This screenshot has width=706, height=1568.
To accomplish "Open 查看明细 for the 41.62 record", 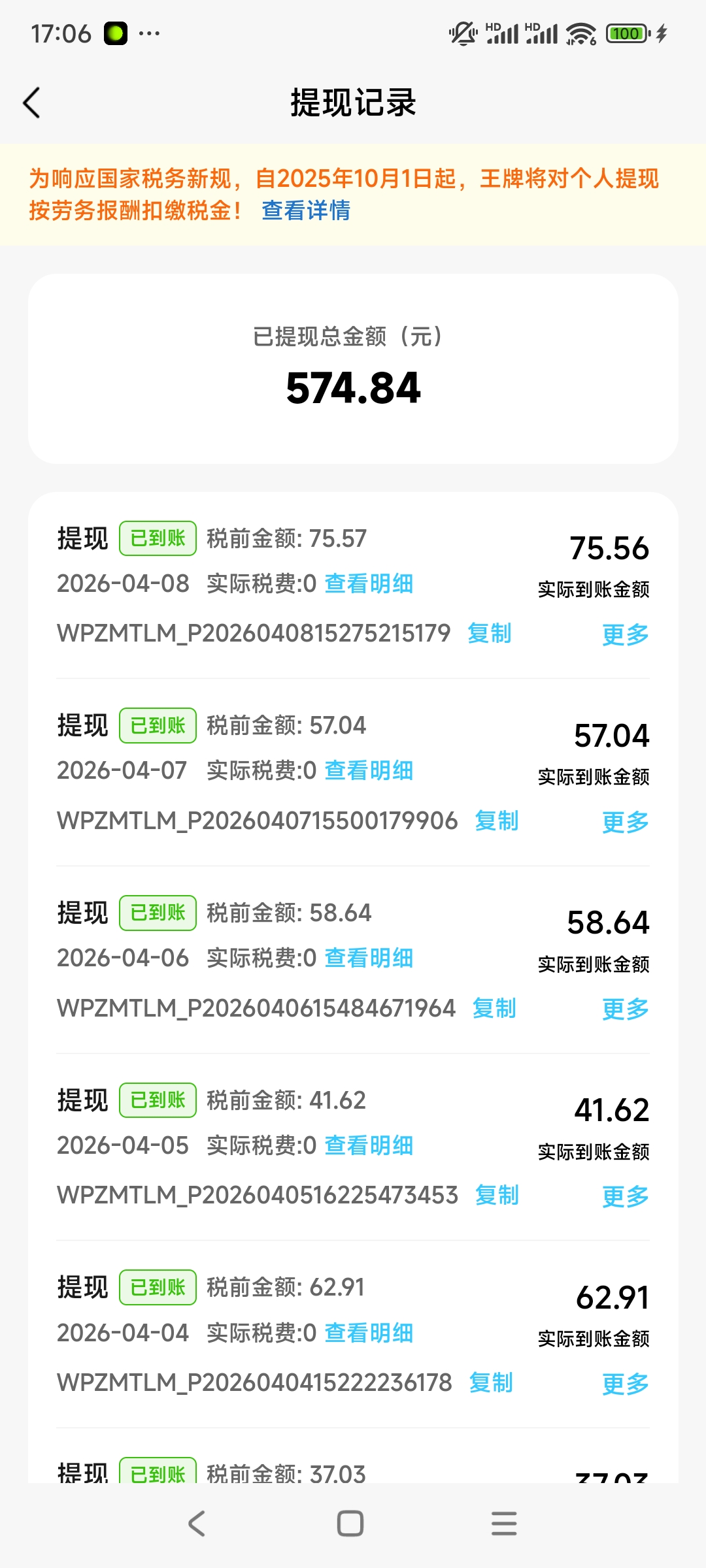I will [369, 1145].
